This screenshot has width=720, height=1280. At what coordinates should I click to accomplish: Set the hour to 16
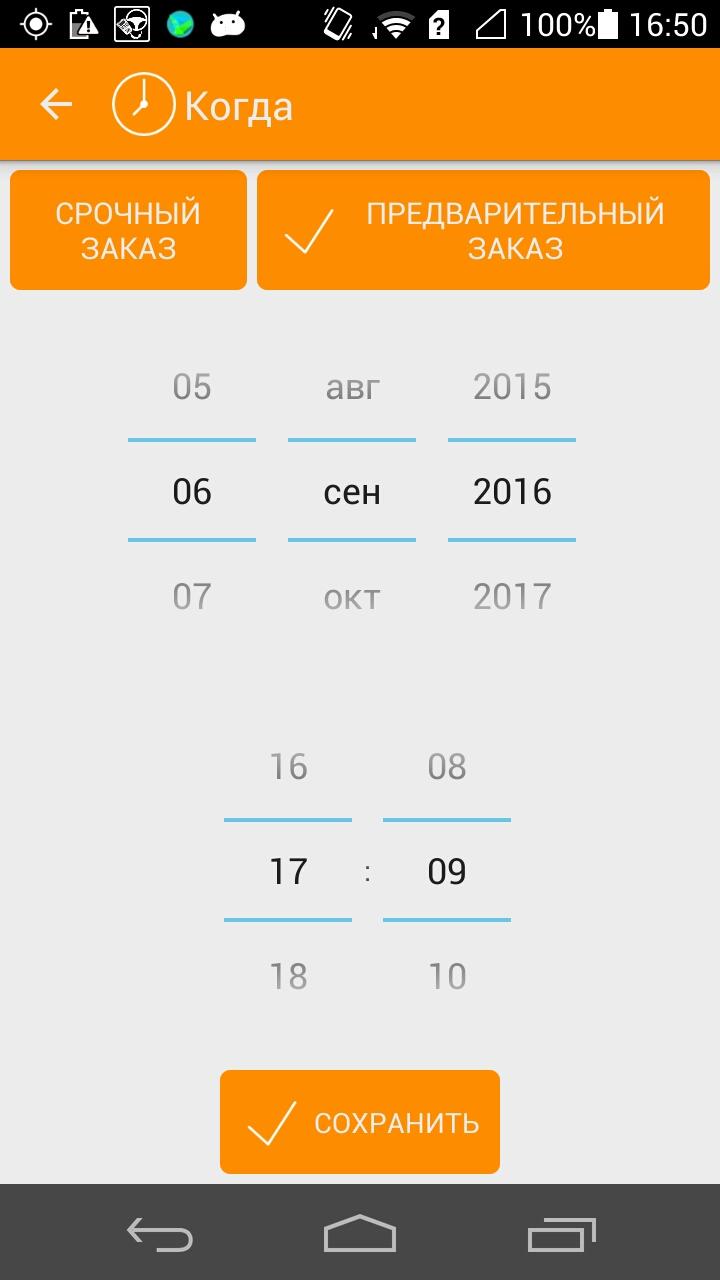click(x=288, y=767)
